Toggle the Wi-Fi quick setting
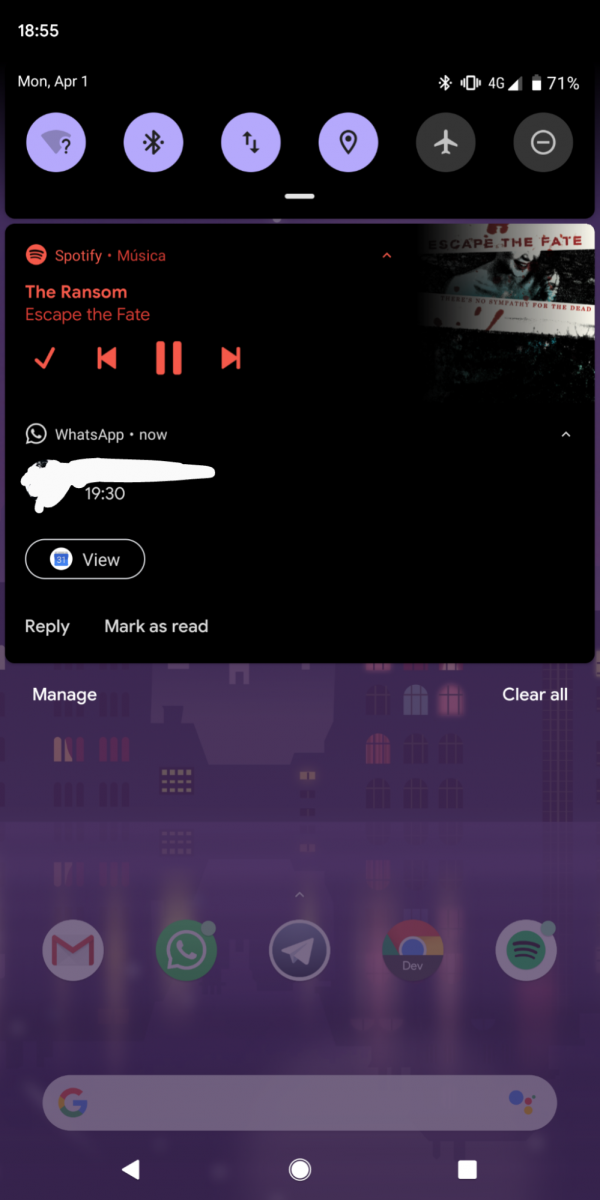This screenshot has width=600, height=1200. [x=56, y=143]
